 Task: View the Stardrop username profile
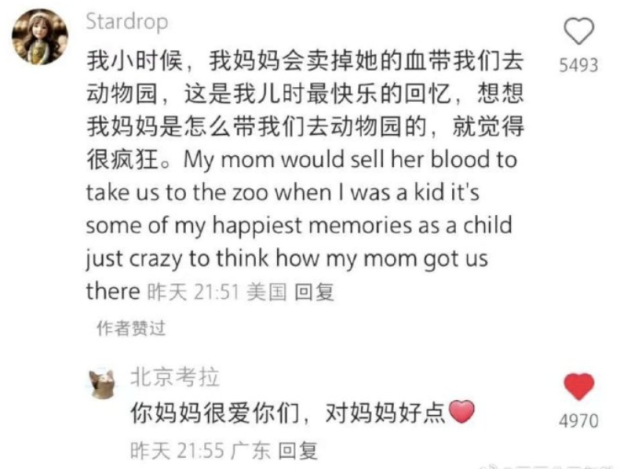[x=126, y=21]
